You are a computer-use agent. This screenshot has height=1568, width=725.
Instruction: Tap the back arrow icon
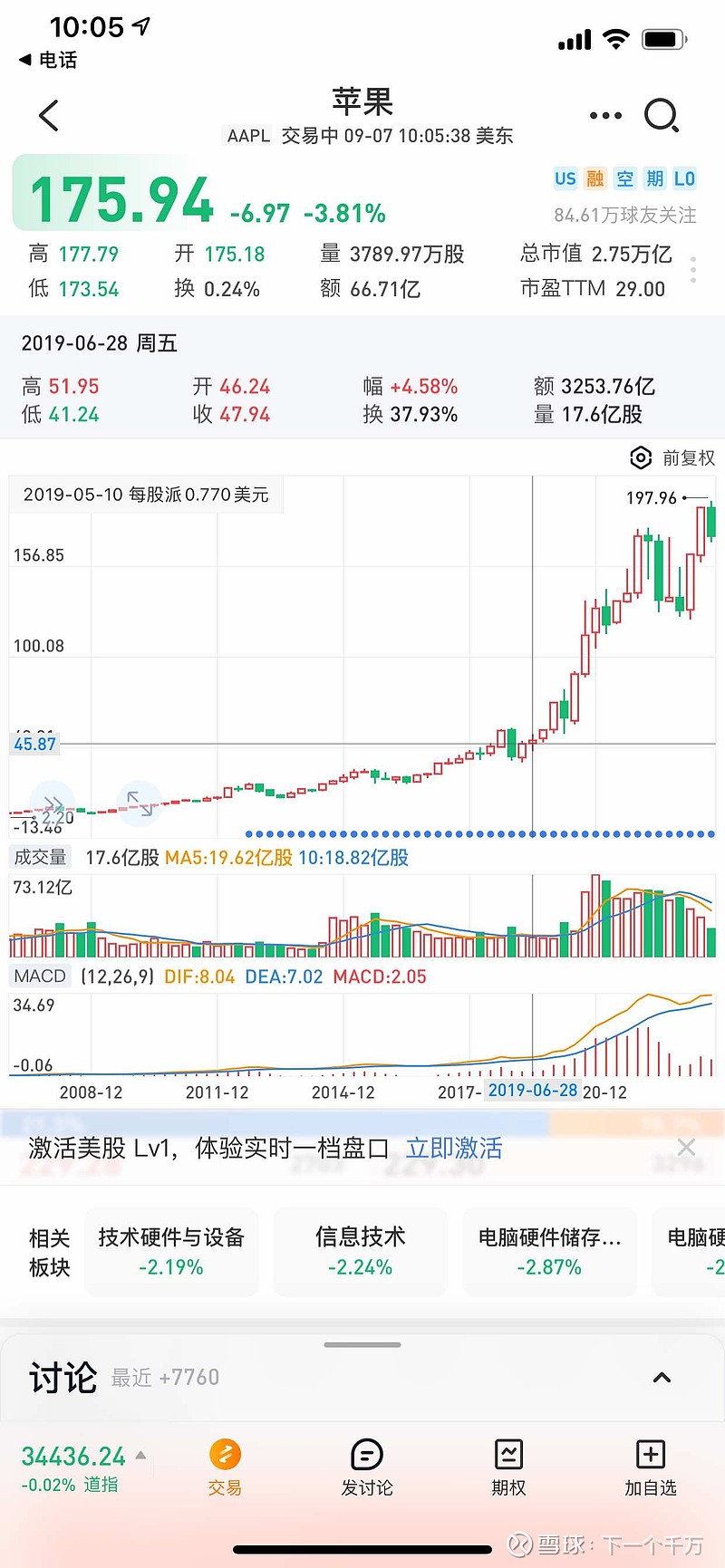click(49, 116)
